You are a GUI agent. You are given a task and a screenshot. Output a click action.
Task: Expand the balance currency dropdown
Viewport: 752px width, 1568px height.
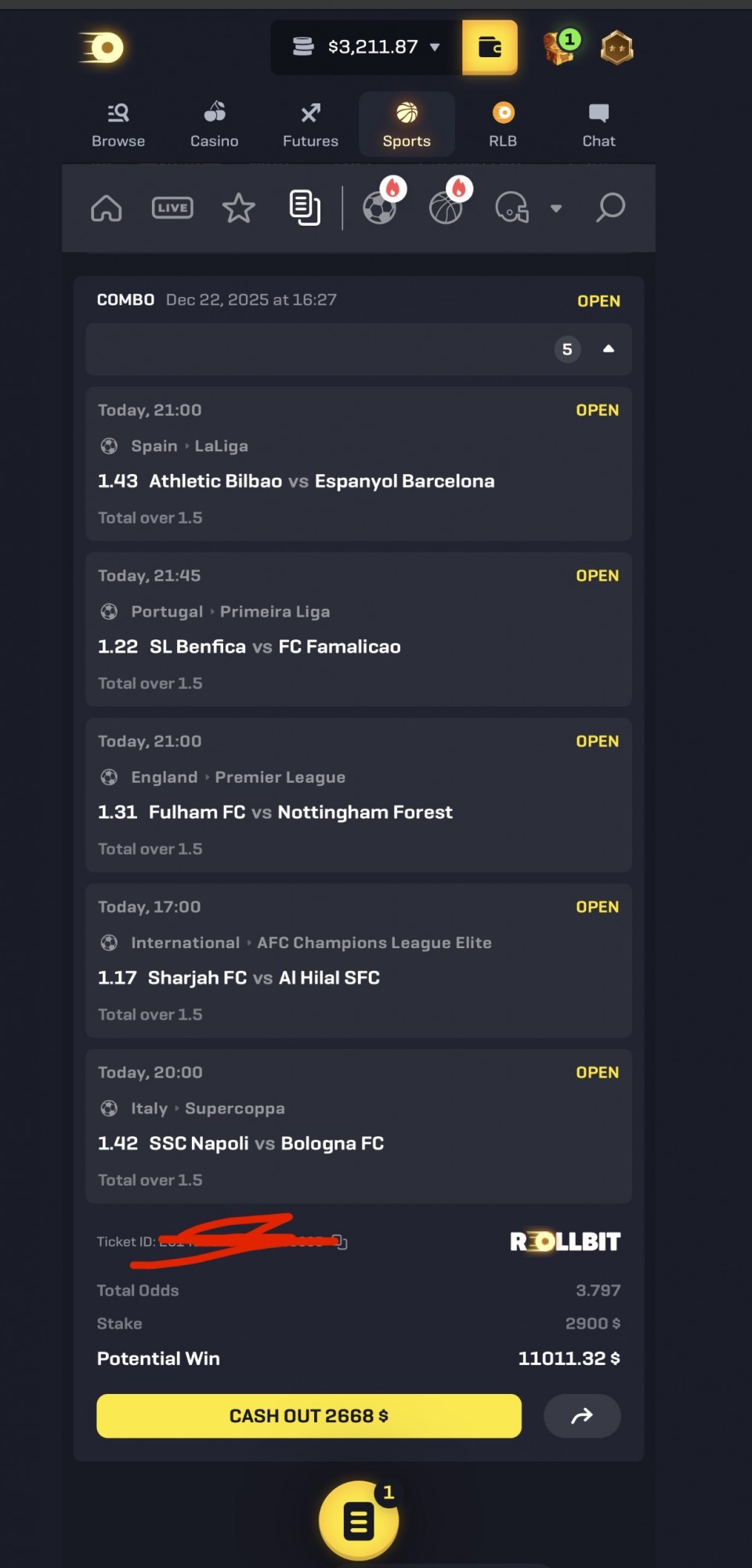tap(435, 47)
